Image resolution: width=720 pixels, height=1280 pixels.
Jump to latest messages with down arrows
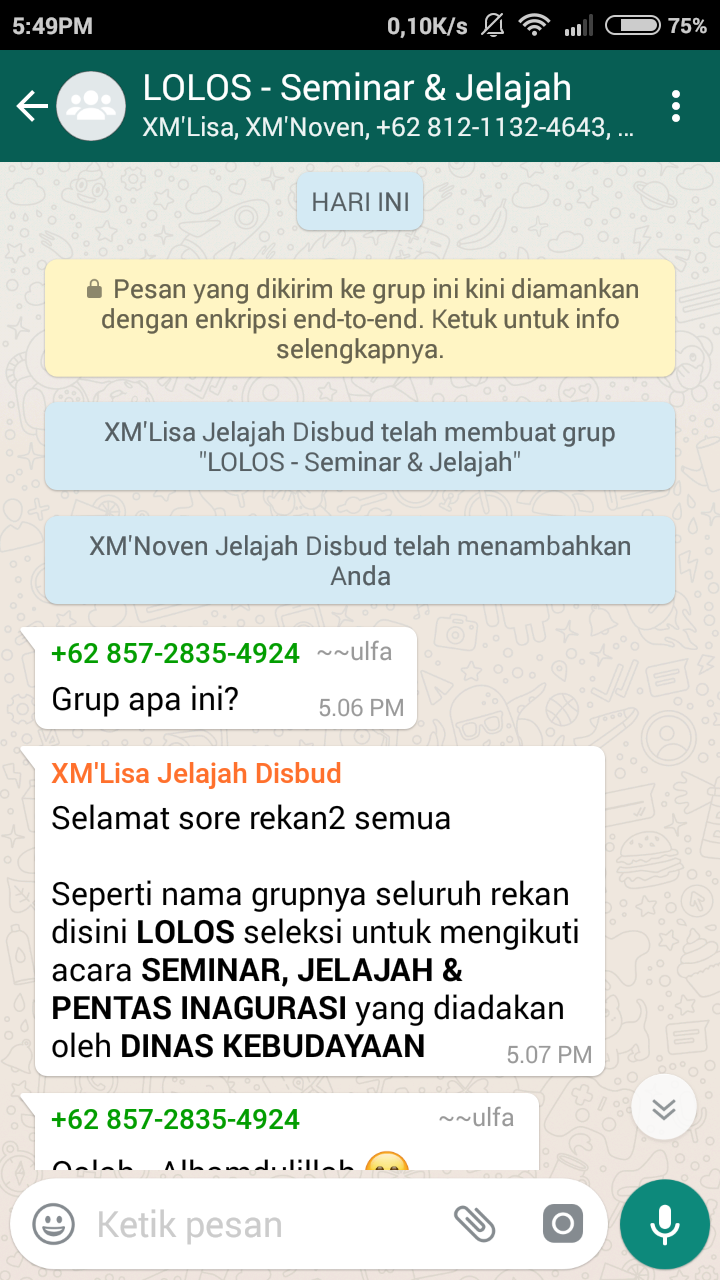pyautogui.click(x=664, y=1108)
